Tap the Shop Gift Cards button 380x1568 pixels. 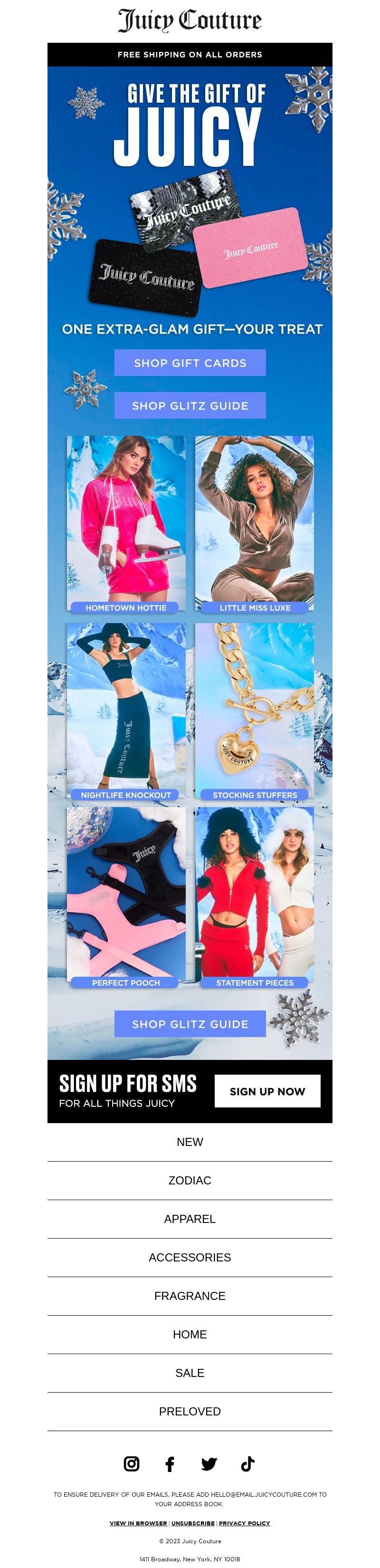(190, 363)
